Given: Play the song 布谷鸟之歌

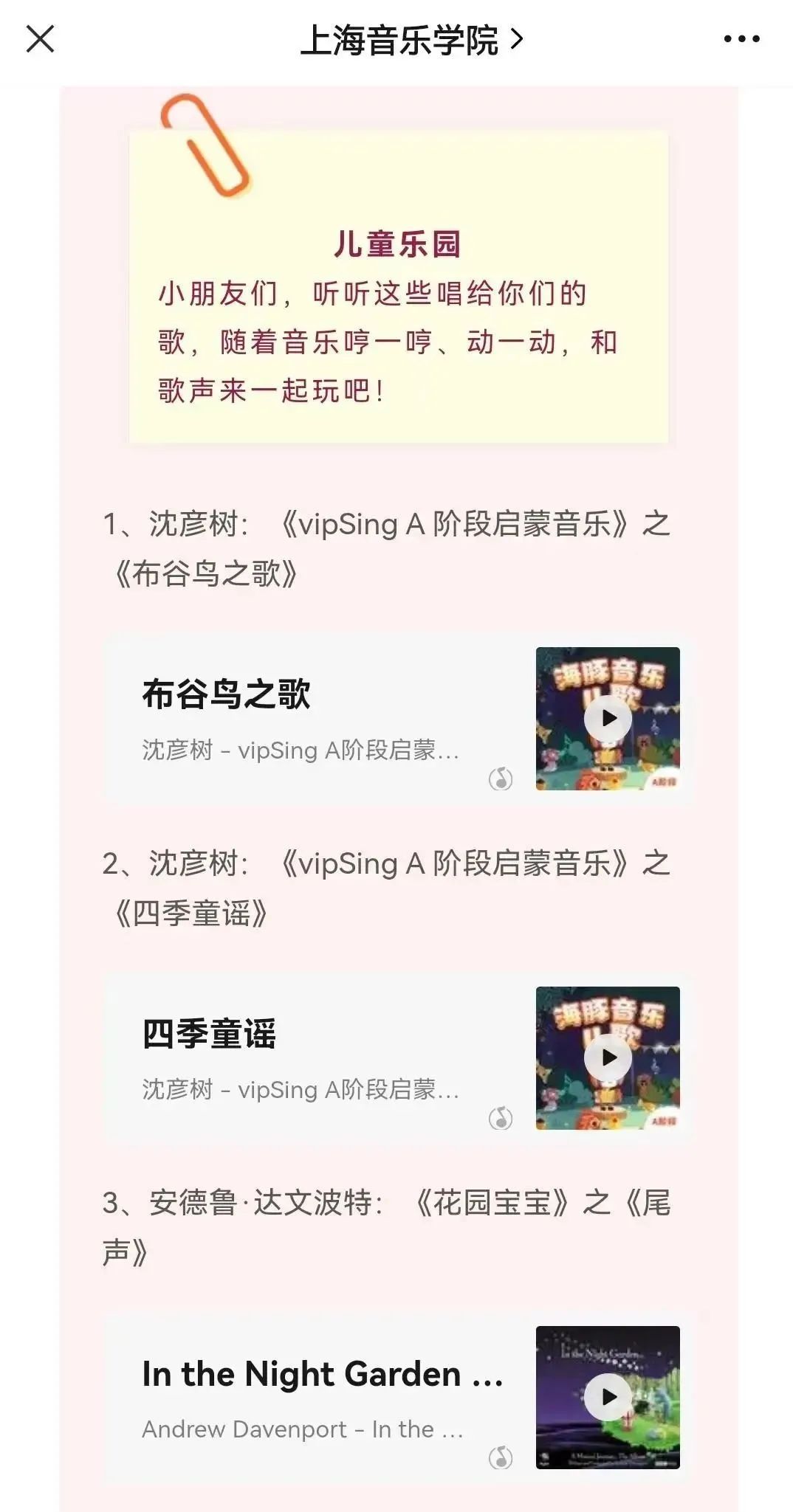Looking at the screenshot, I should (608, 718).
